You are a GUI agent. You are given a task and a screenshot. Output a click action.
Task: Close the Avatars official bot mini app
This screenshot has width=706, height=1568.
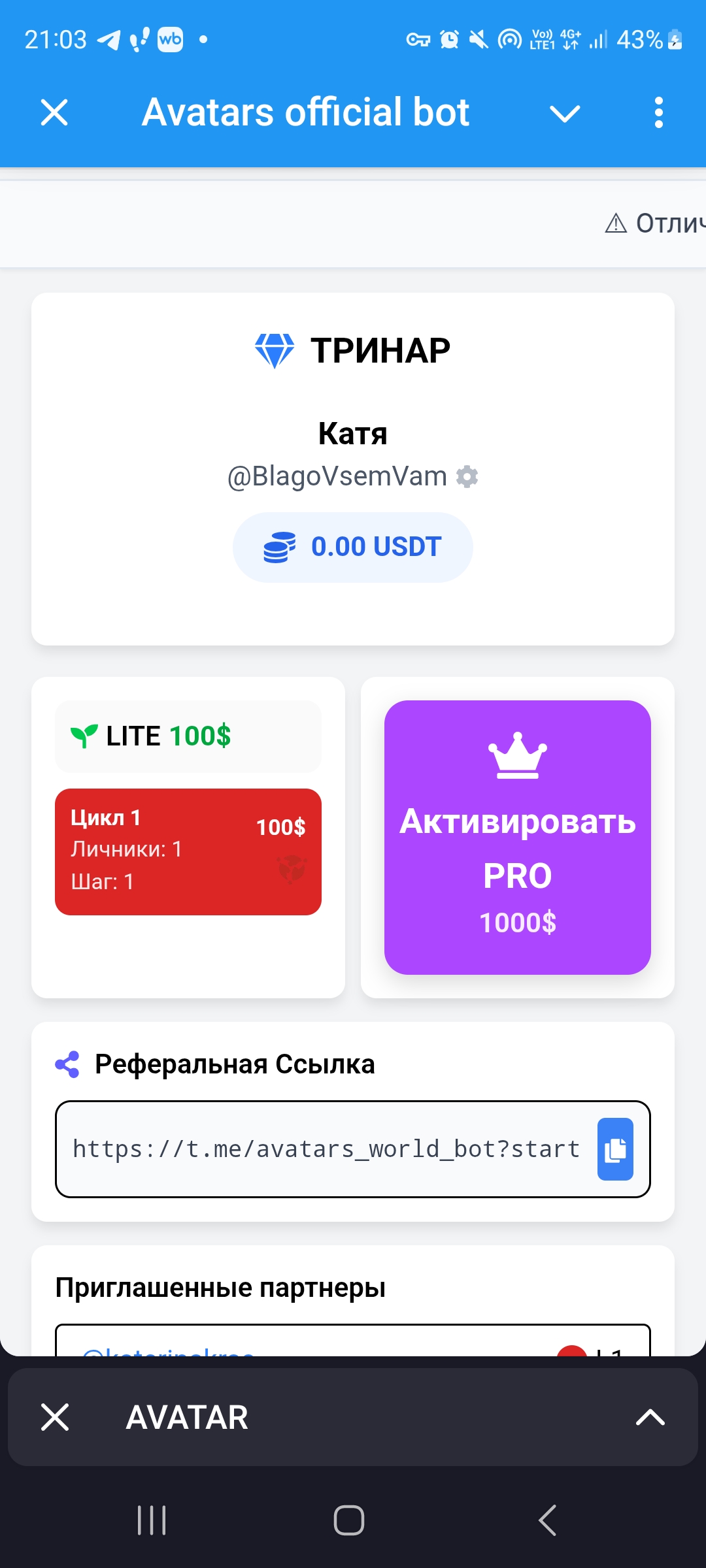coord(54,112)
